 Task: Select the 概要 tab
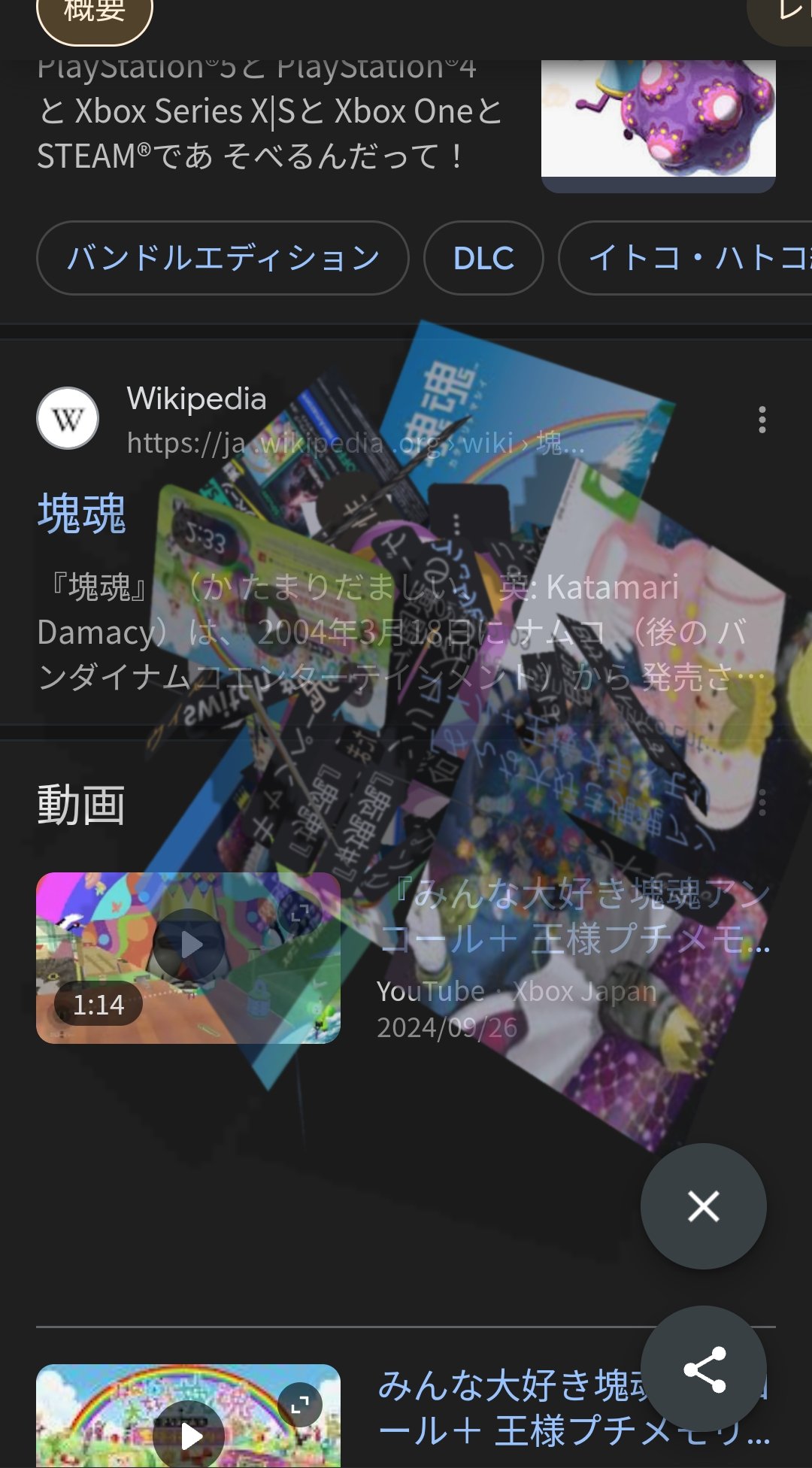coord(95,15)
